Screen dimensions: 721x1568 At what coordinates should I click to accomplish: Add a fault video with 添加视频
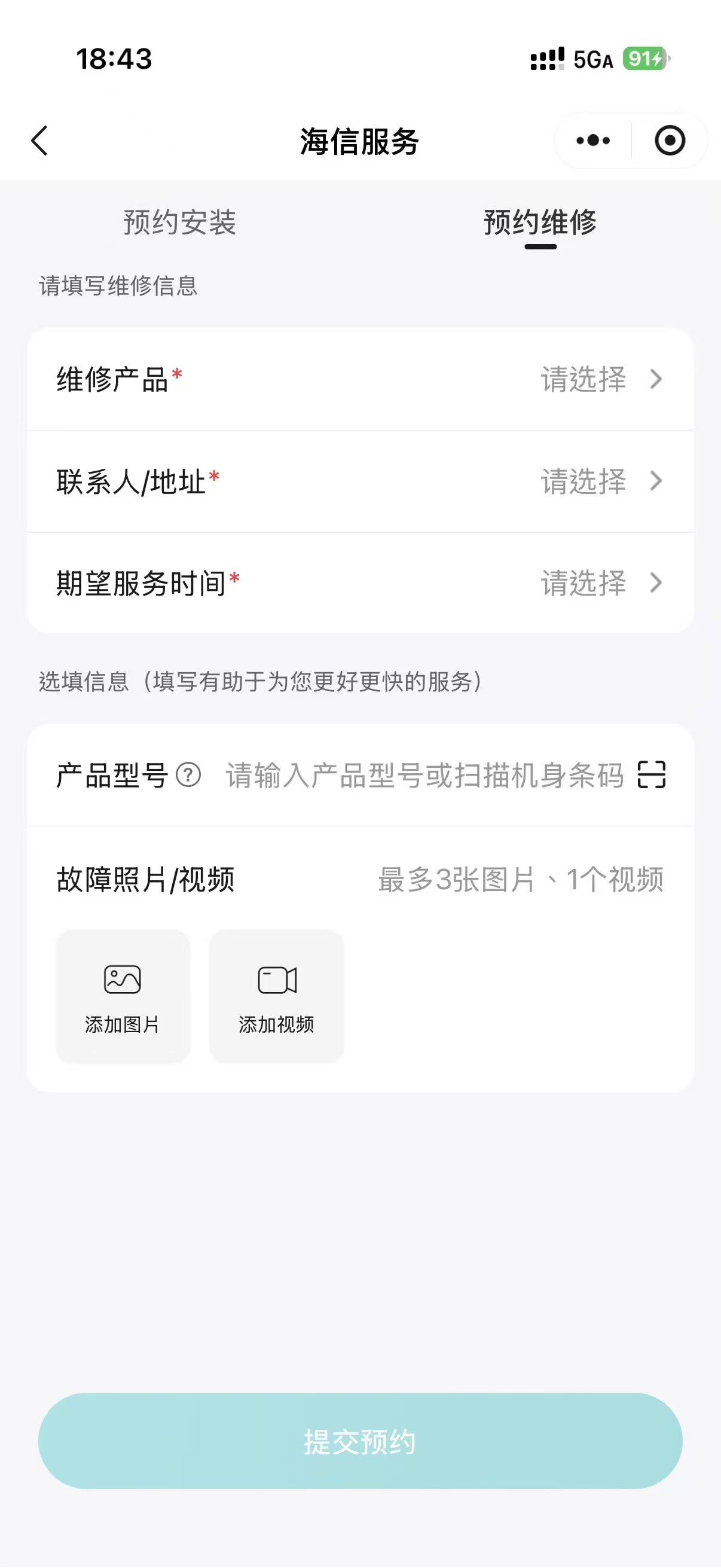coord(277,996)
